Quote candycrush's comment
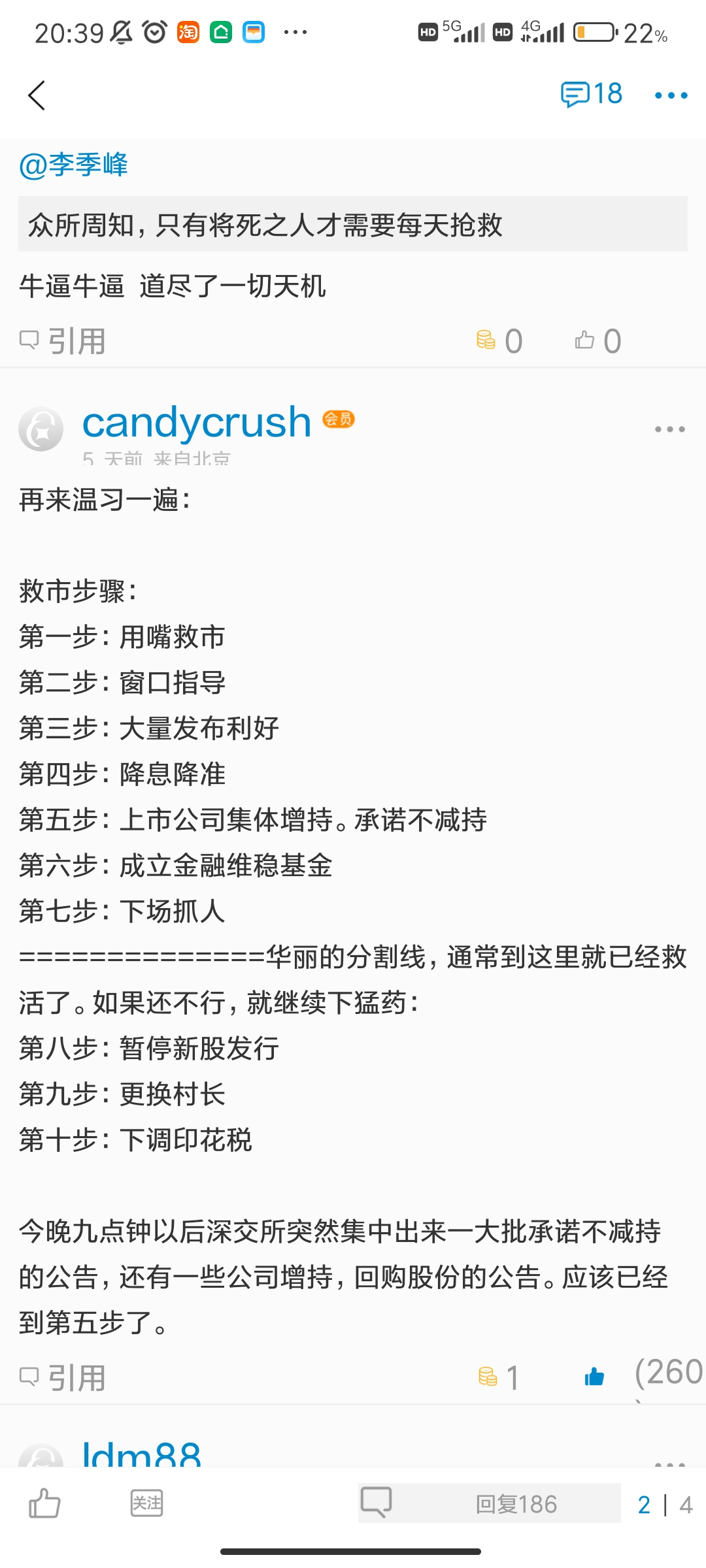The height and width of the screenshot is (1568, 706). pos(63,1377)
